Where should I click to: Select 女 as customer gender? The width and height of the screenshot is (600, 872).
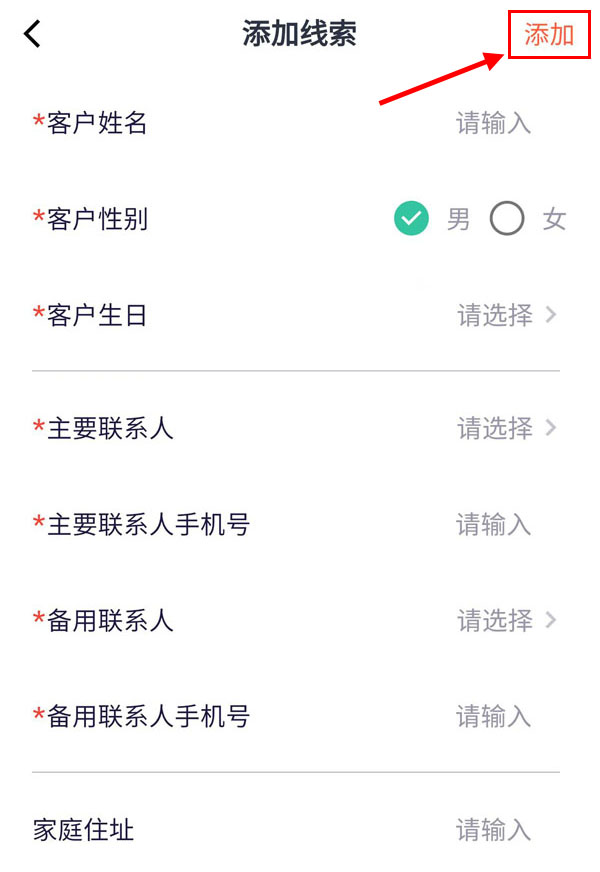click(507, 219)
